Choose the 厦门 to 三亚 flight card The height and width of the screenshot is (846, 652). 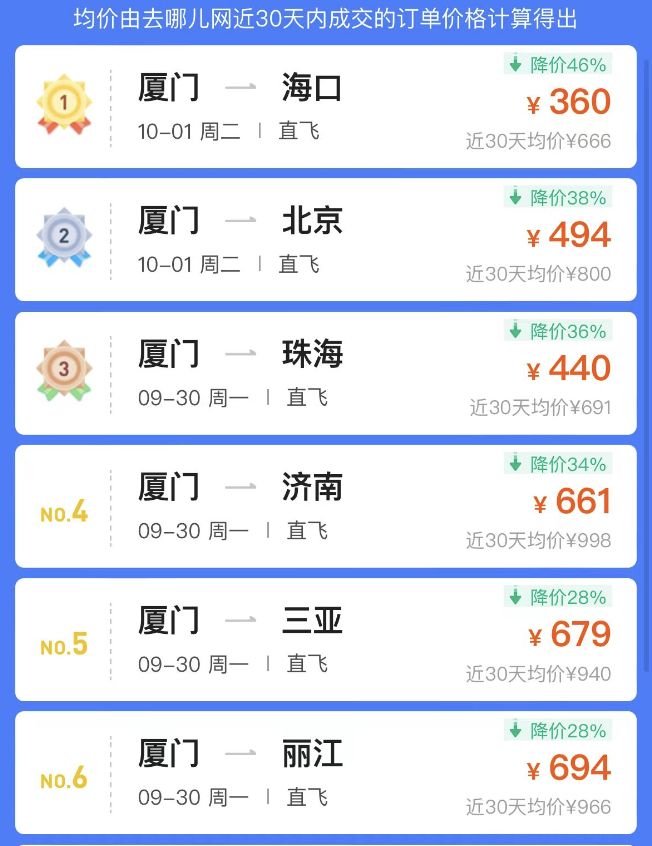coord(325,638)
